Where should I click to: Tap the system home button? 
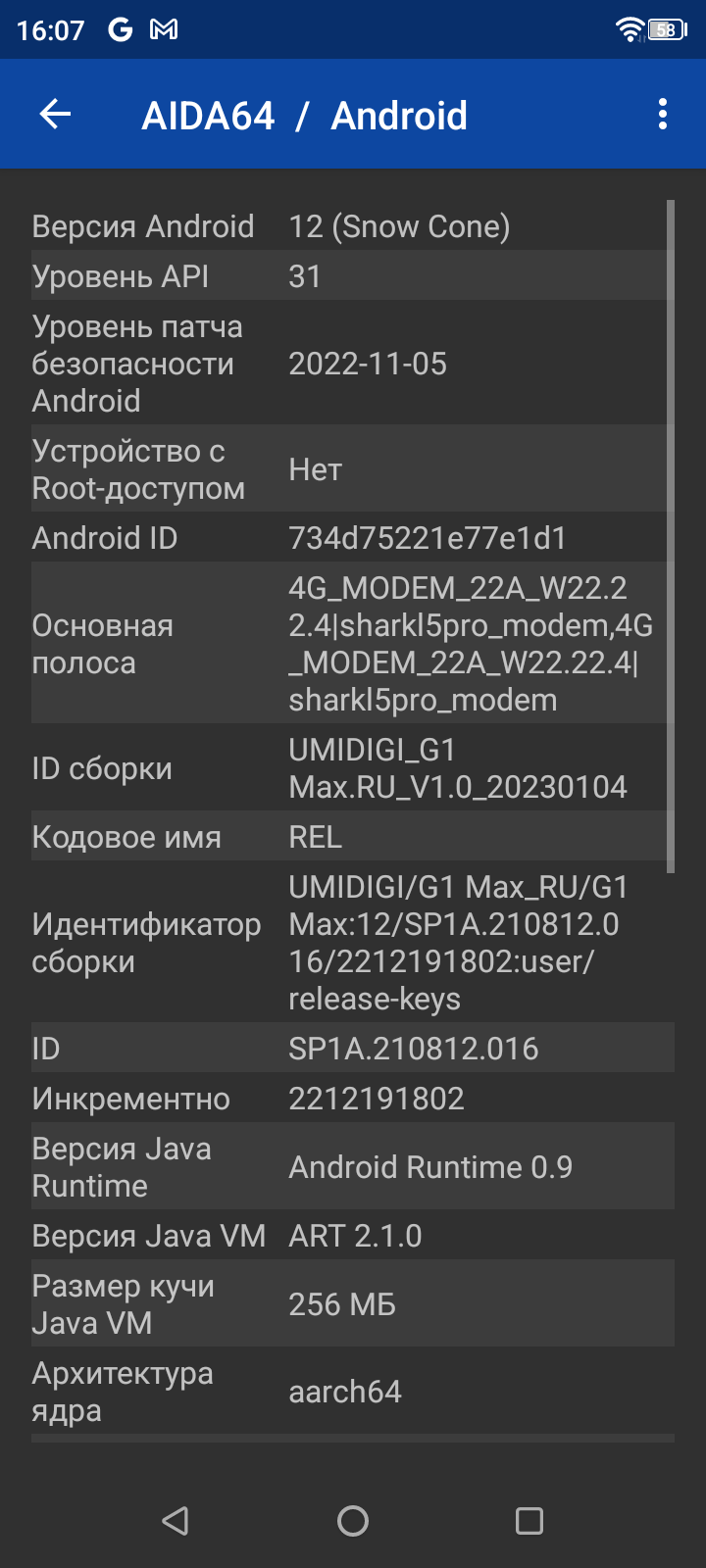coord(353,1520)
